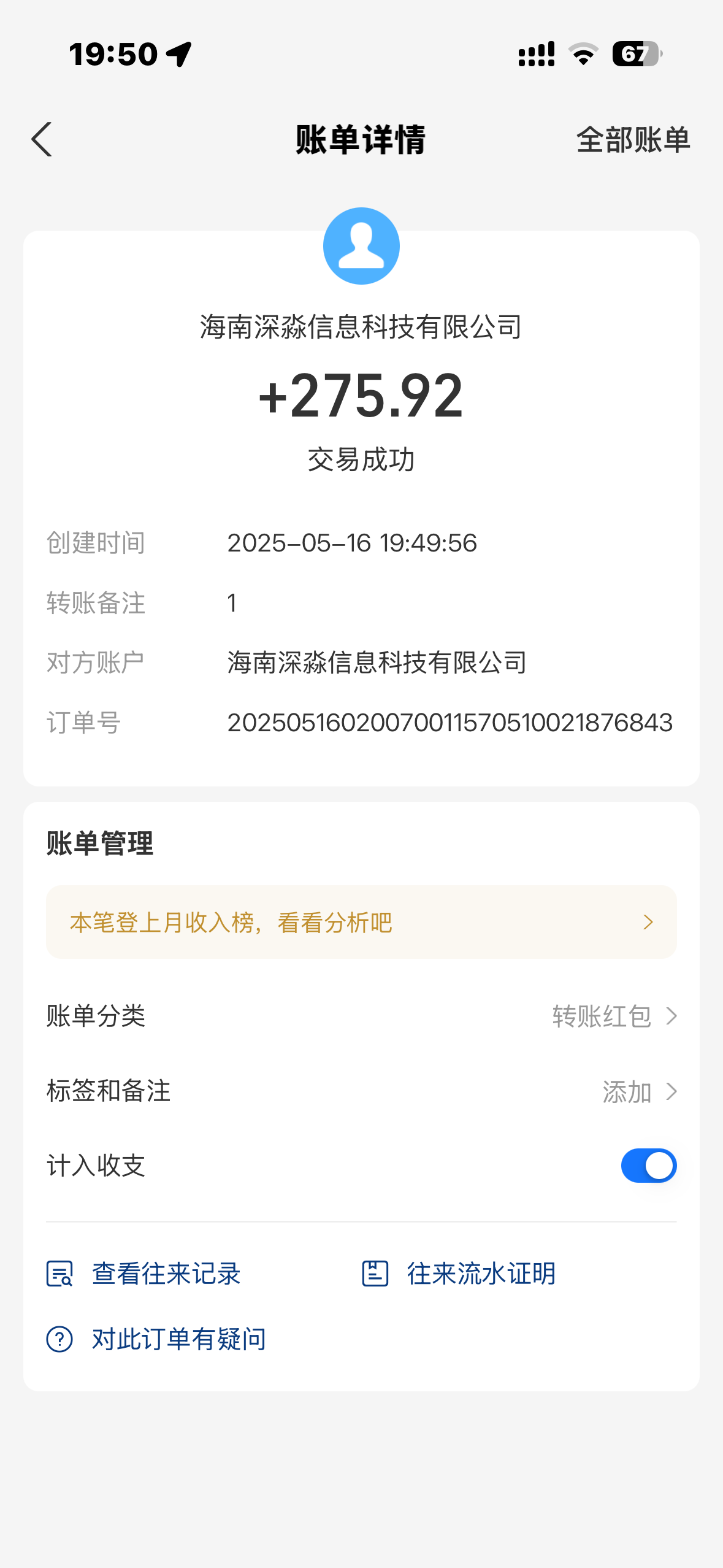Open 全部账单 in the top bar
The width and height of the screenshot is (723, 1568).
pos(633,140)
